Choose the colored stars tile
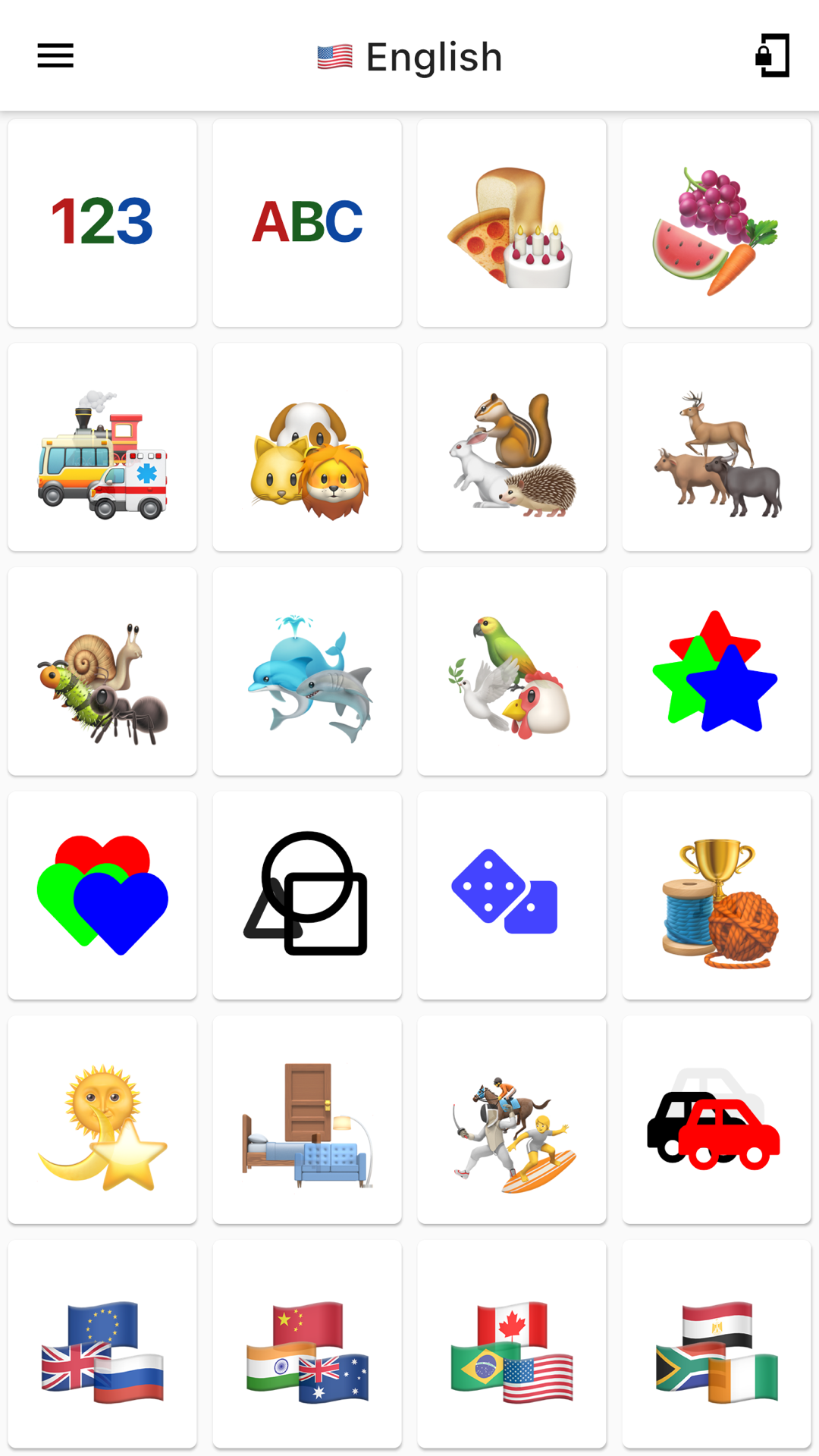Screen dimensions: 819x1456 point(717,671)
